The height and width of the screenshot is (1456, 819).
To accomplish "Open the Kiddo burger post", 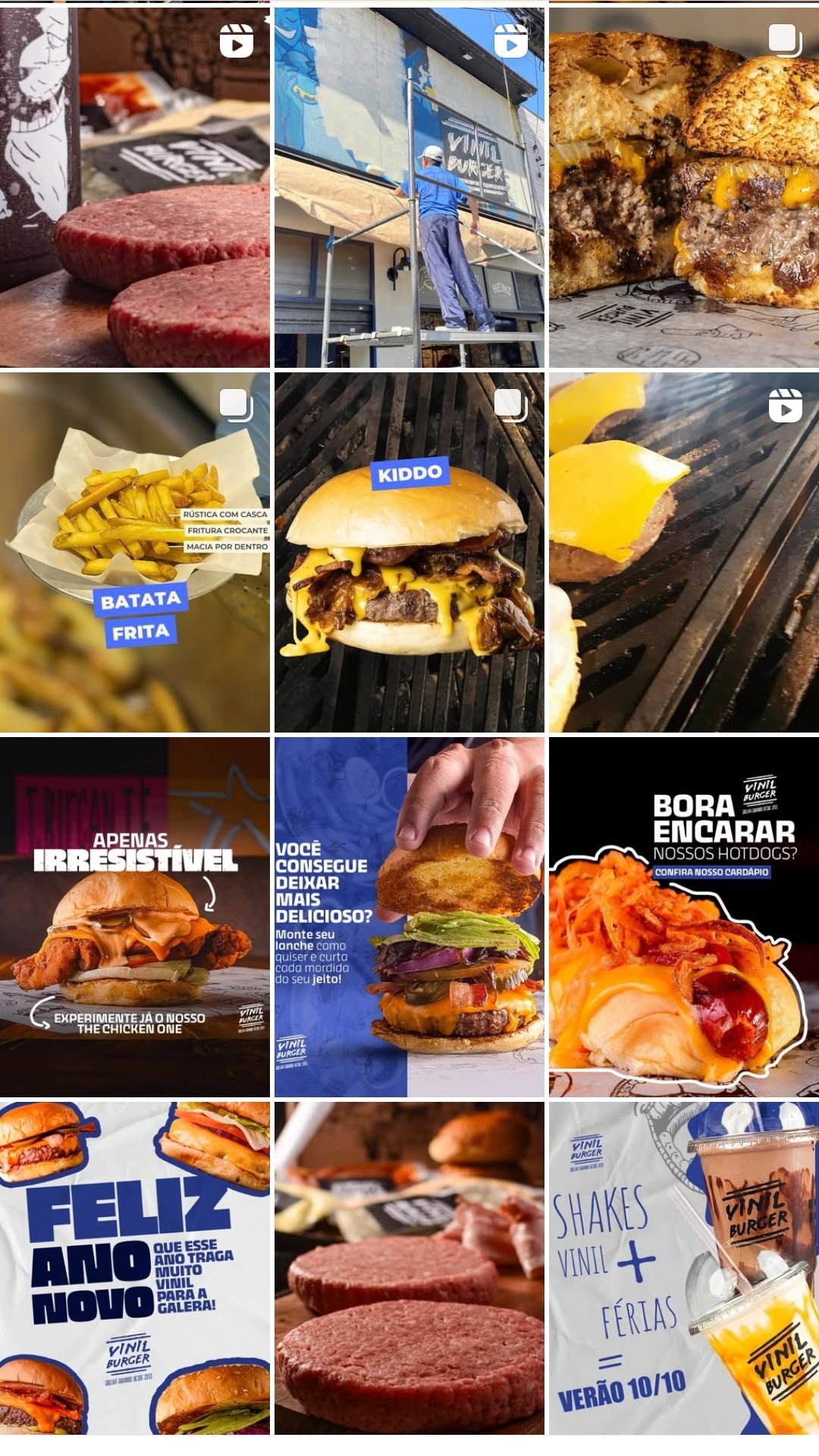I will pos(409,551).
